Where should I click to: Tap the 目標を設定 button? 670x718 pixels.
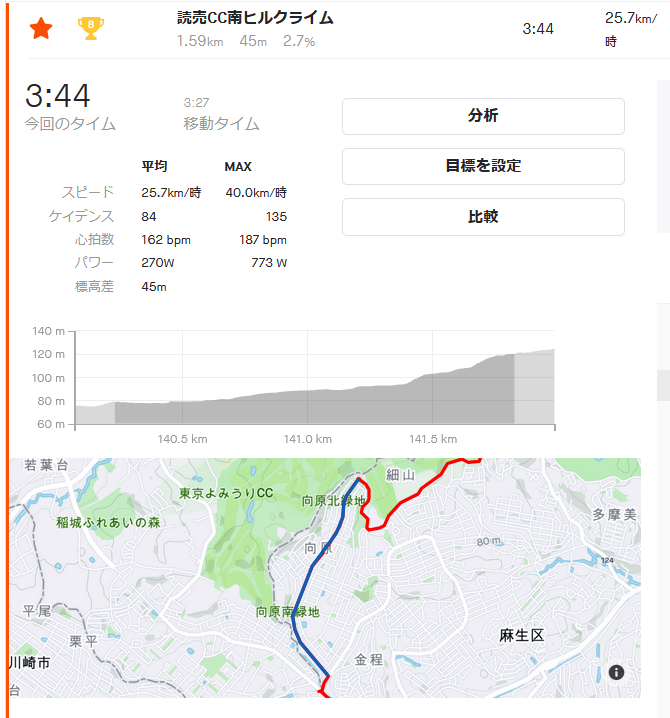[x=483, y=166]
